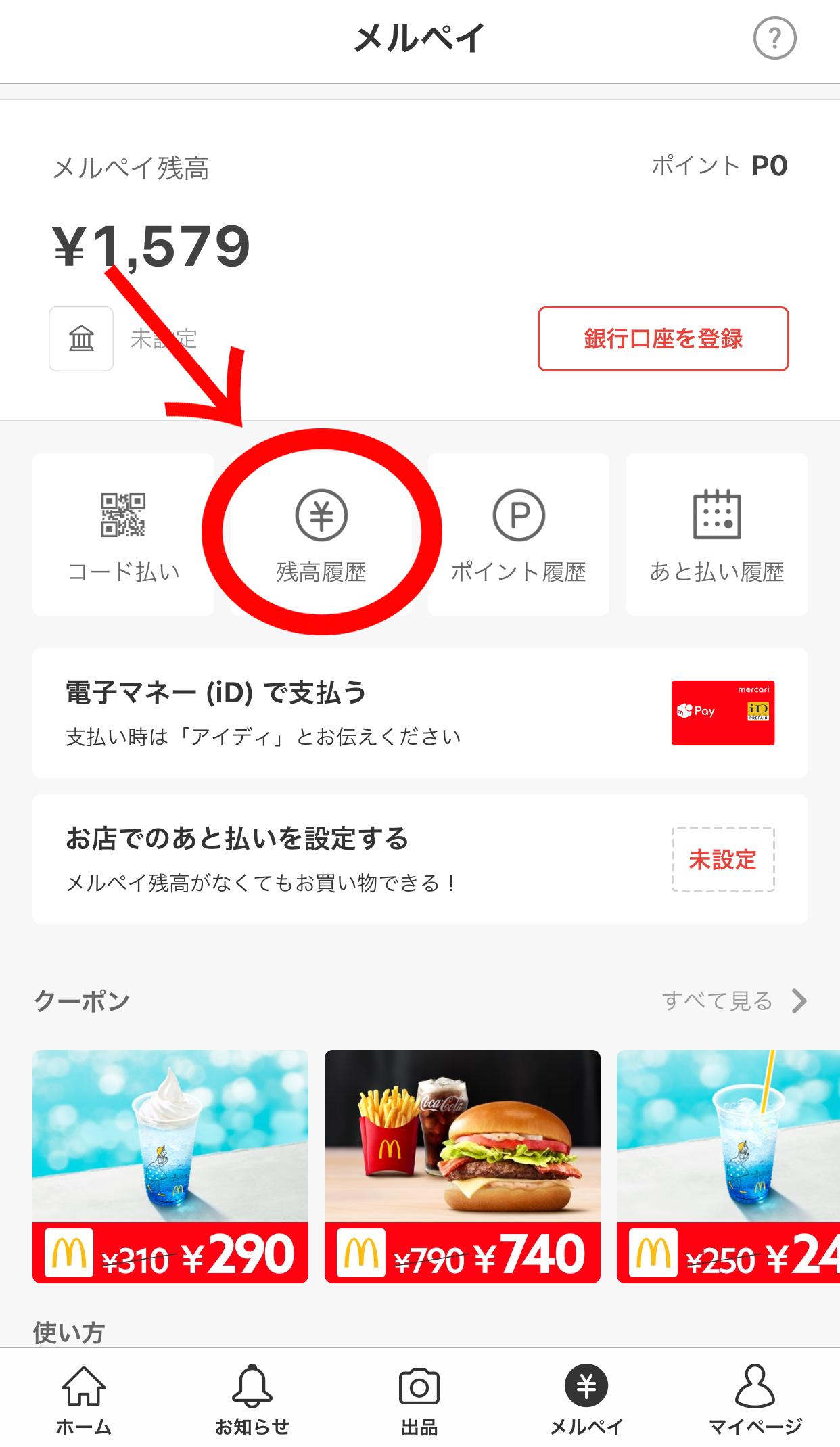Tap the mercari iD prepaid card image
Image resolution: width=840 pixels, height=1447 pixels.
(x=722, y=711)
